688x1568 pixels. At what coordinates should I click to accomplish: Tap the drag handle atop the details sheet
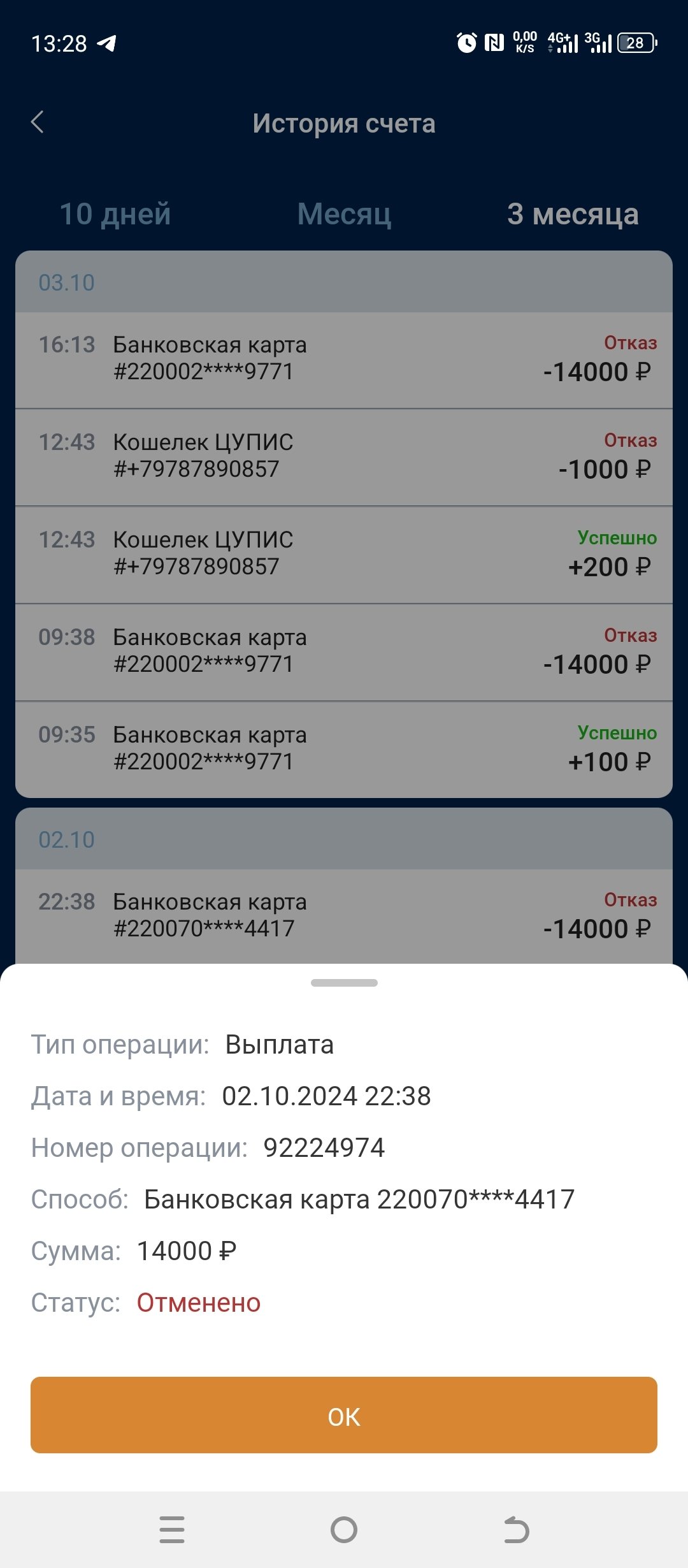pos(344,983)
